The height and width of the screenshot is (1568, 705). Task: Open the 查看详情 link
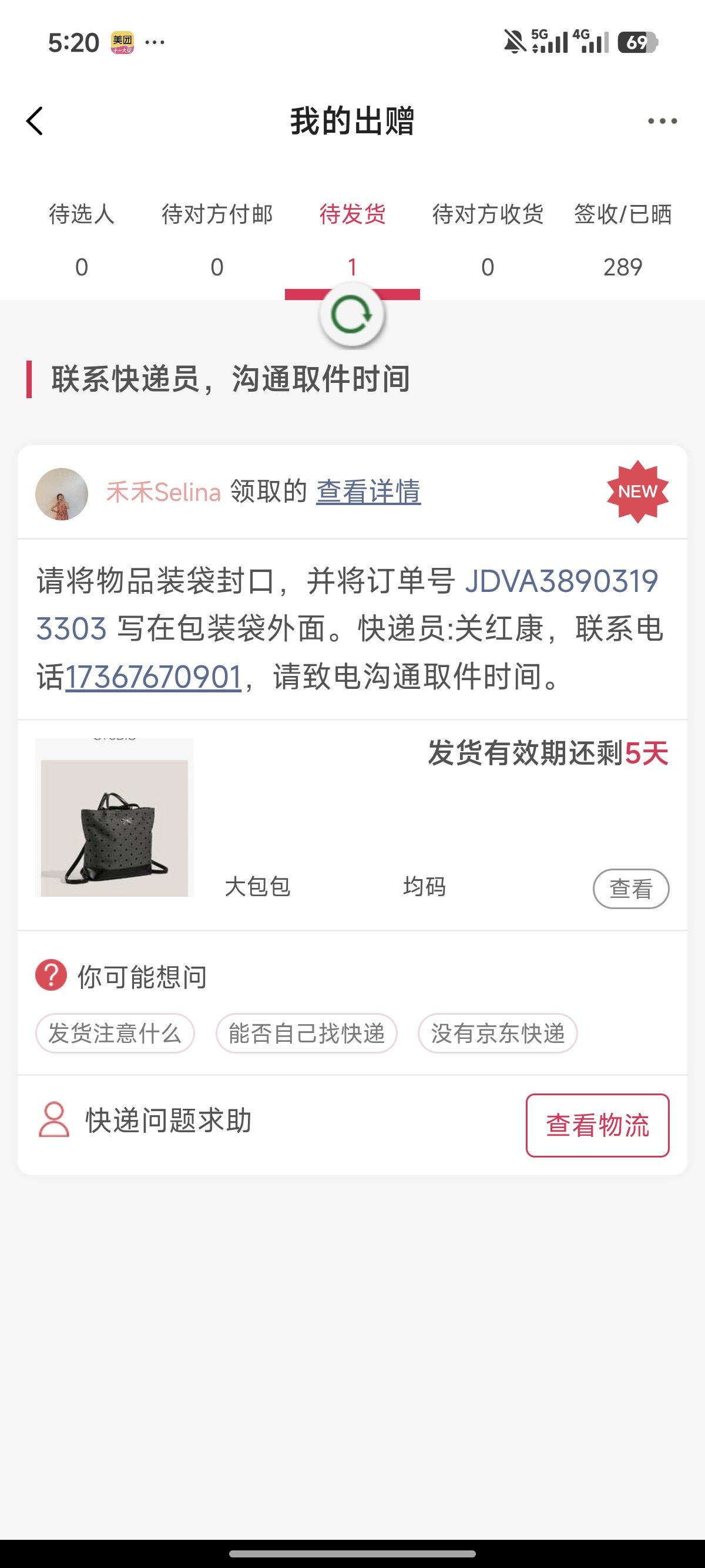[368, 492]
